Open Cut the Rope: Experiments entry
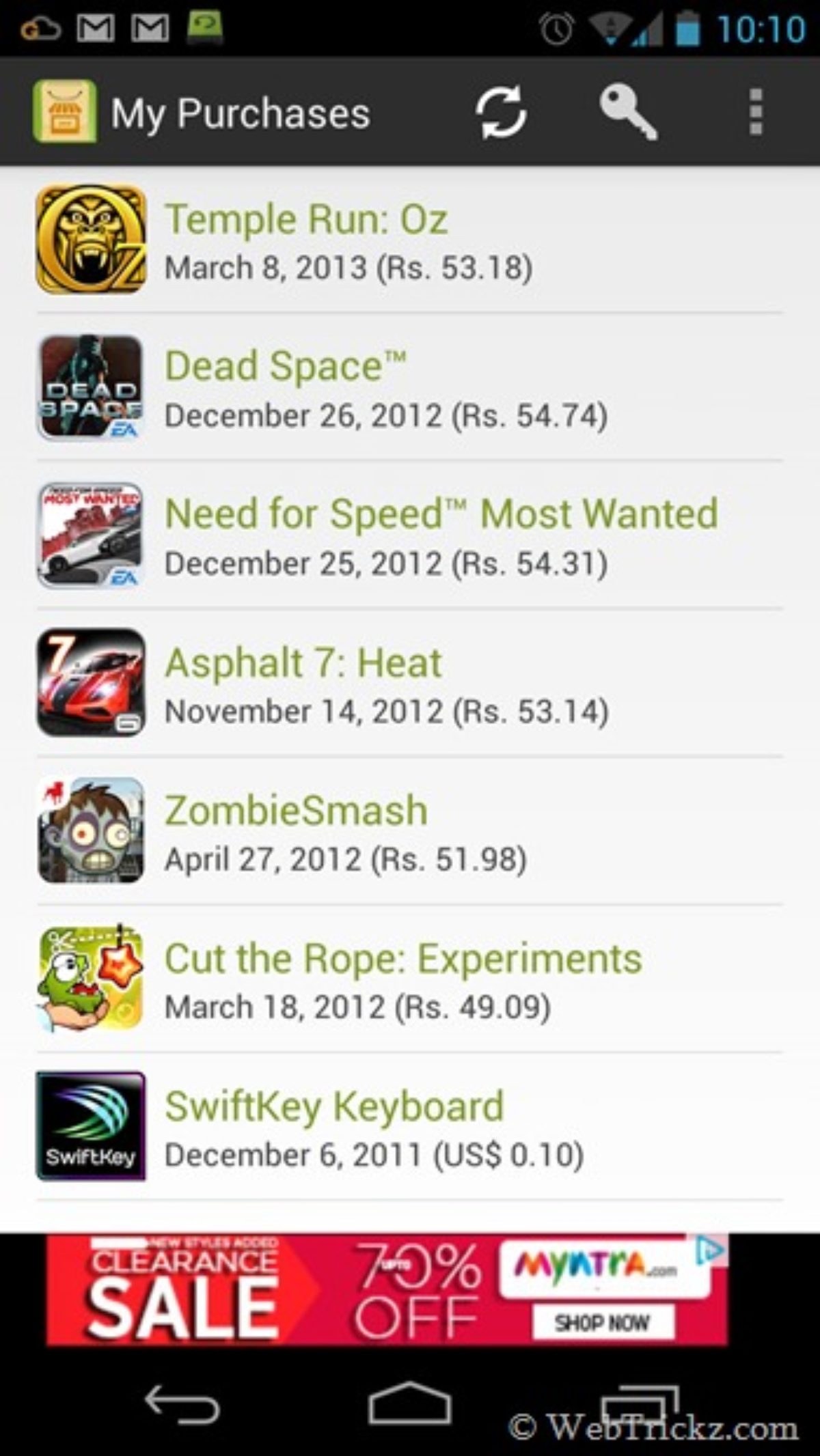This screenshot has width=820, height=1456. pos(410,980)
